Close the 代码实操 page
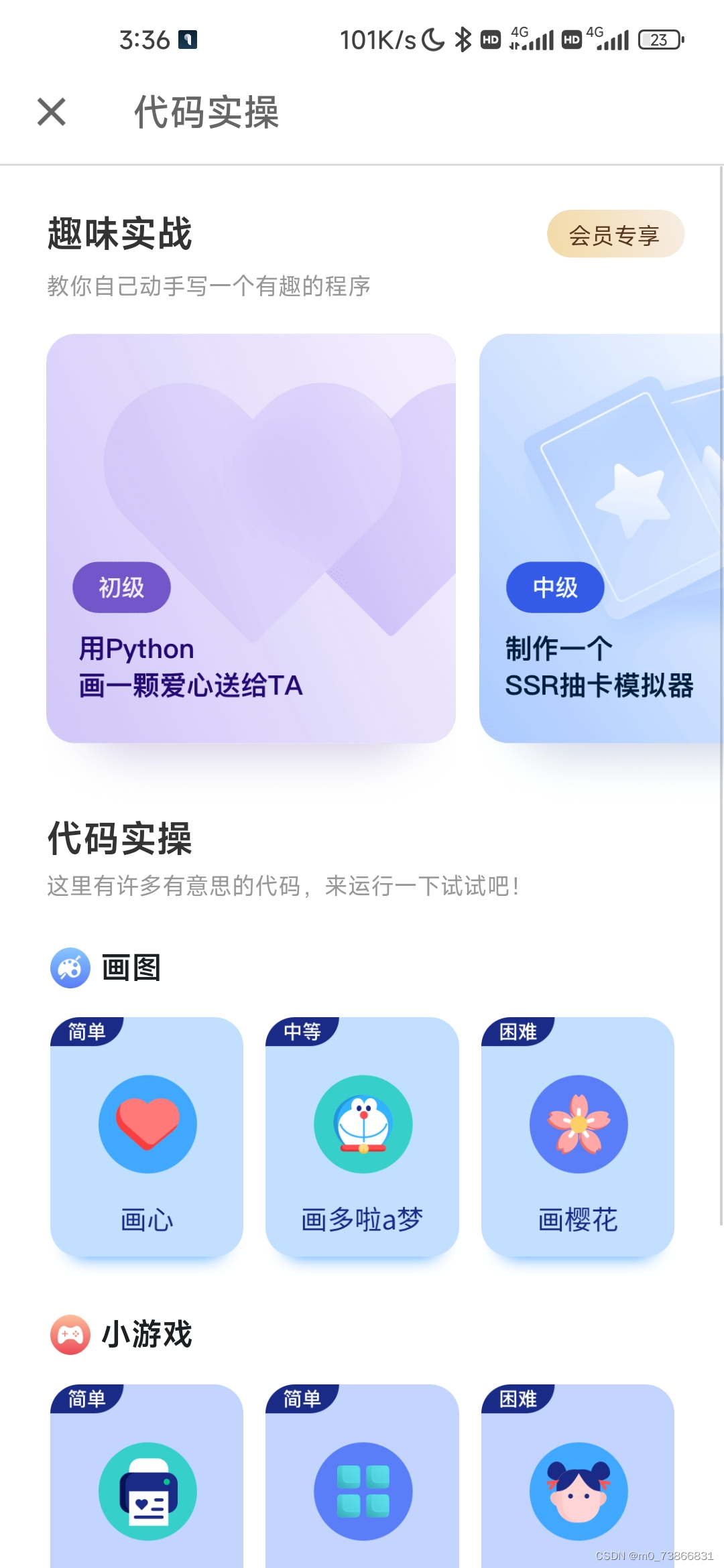This screenshot has width=724, height=1568. tap(52, 112)
